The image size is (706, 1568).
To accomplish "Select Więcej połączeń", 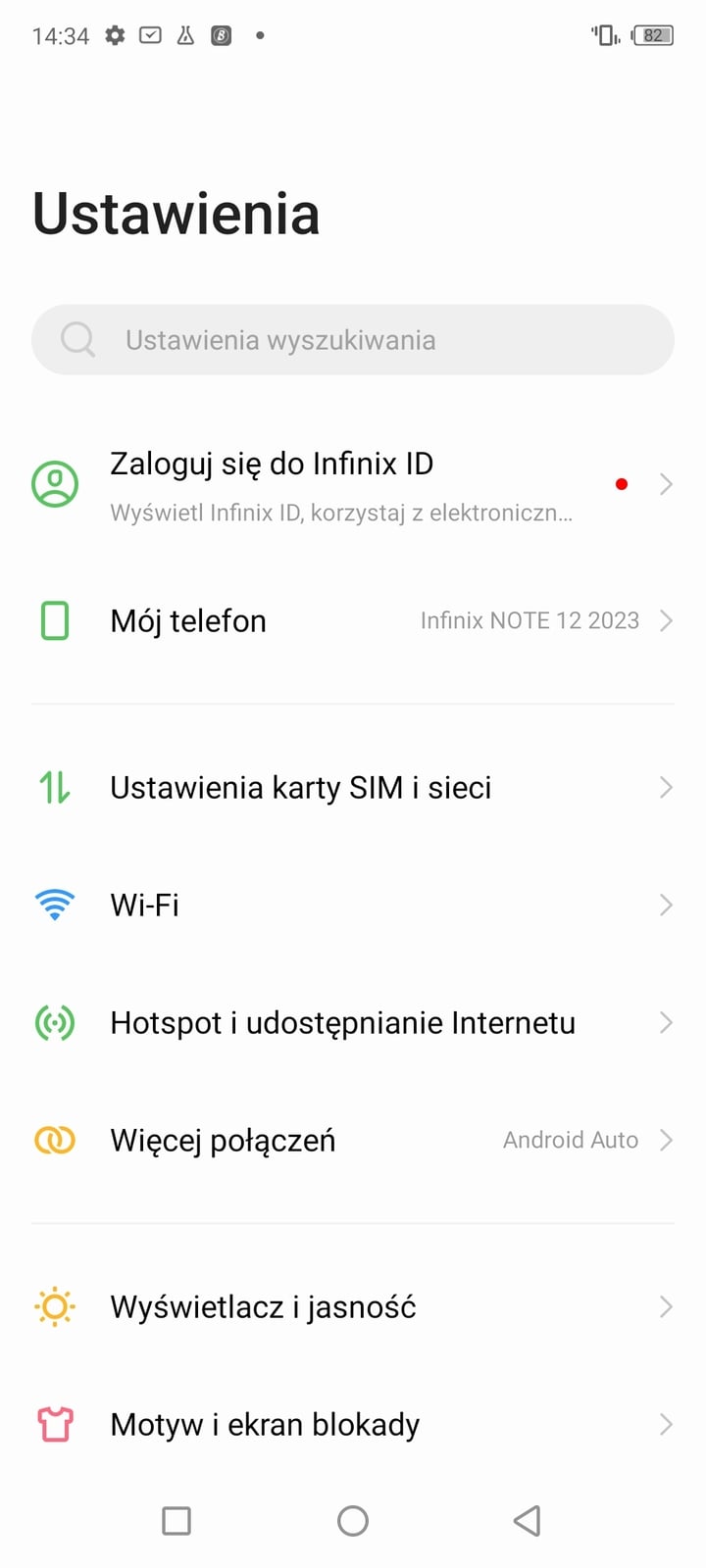I will coord(353,1140).
